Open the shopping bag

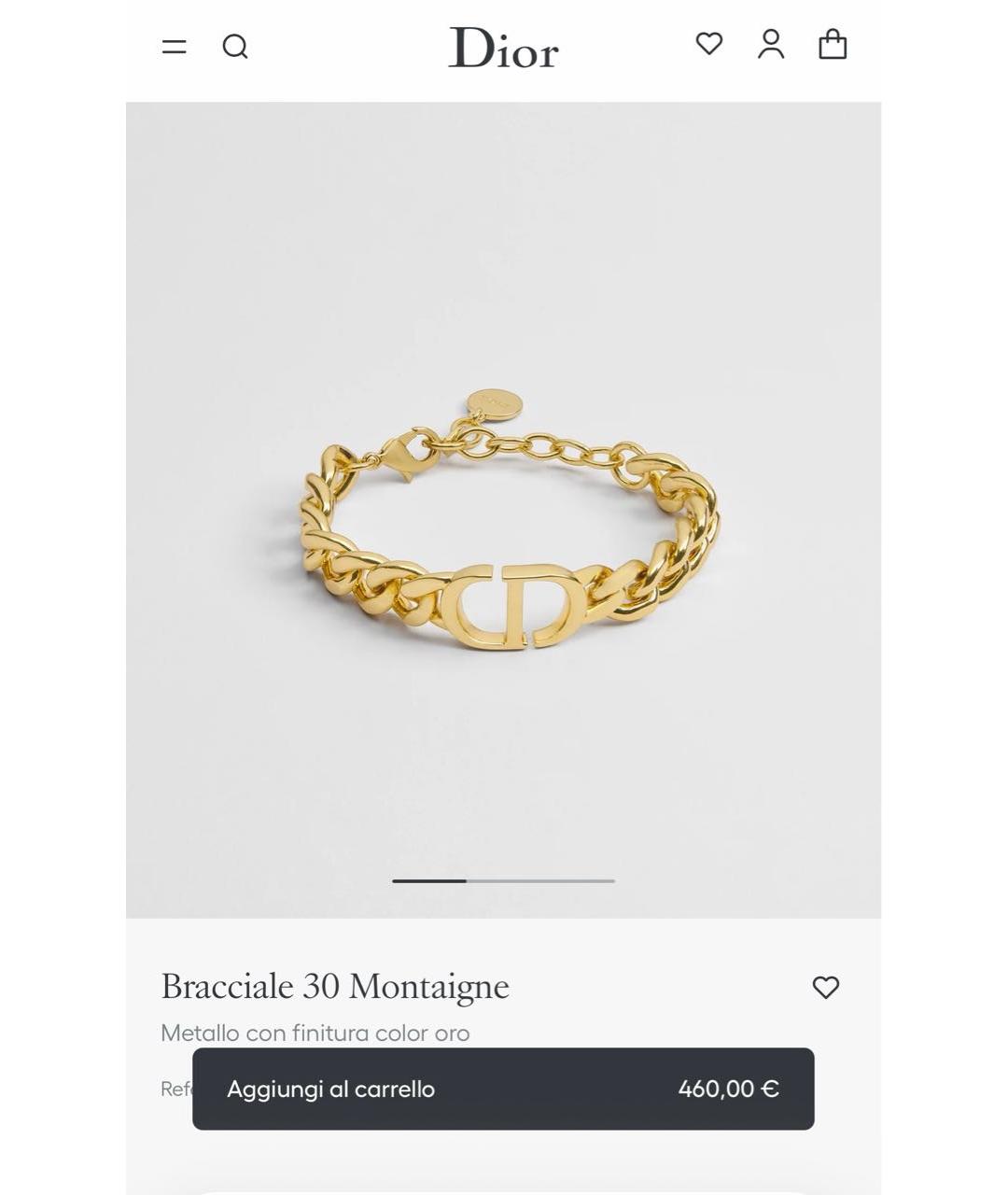click(x=833, y=44)
